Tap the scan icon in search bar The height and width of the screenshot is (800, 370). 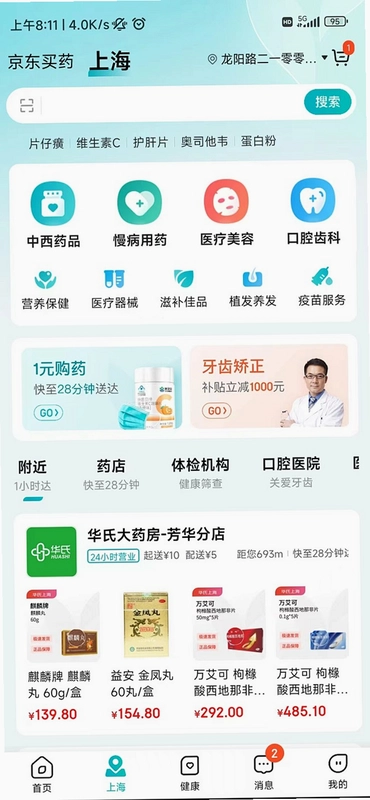[x=27, y=105]
